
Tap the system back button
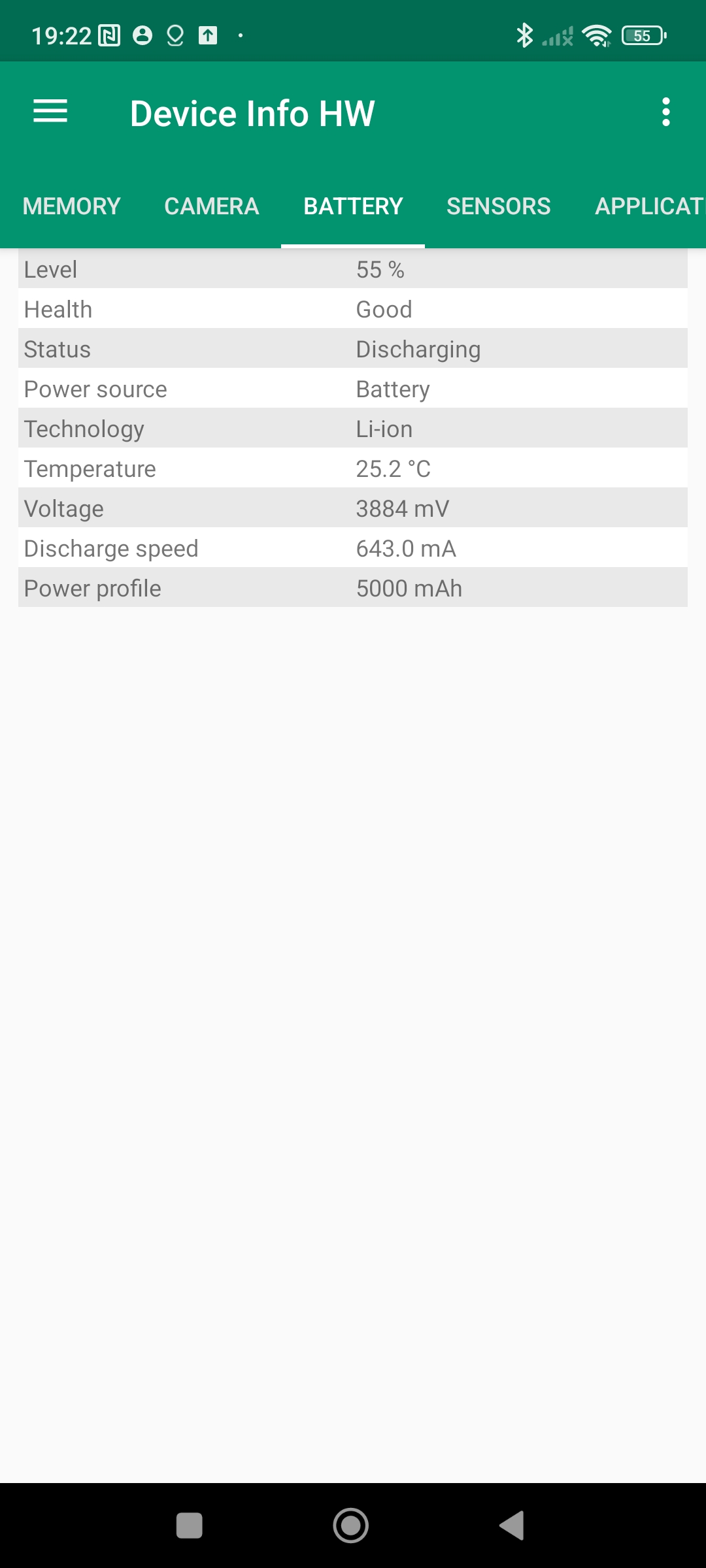[513, 1526]
